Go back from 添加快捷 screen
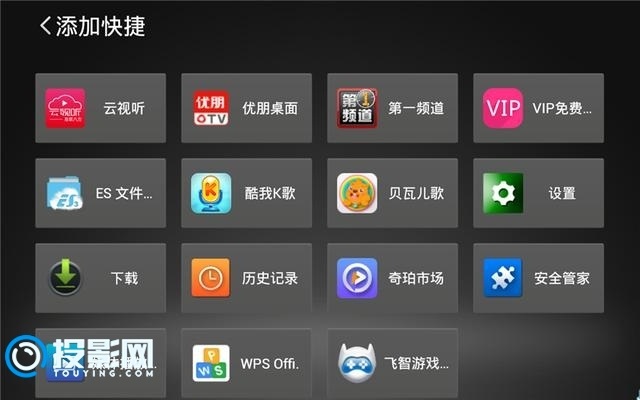The image size is (640, 400). coord(45,26)
